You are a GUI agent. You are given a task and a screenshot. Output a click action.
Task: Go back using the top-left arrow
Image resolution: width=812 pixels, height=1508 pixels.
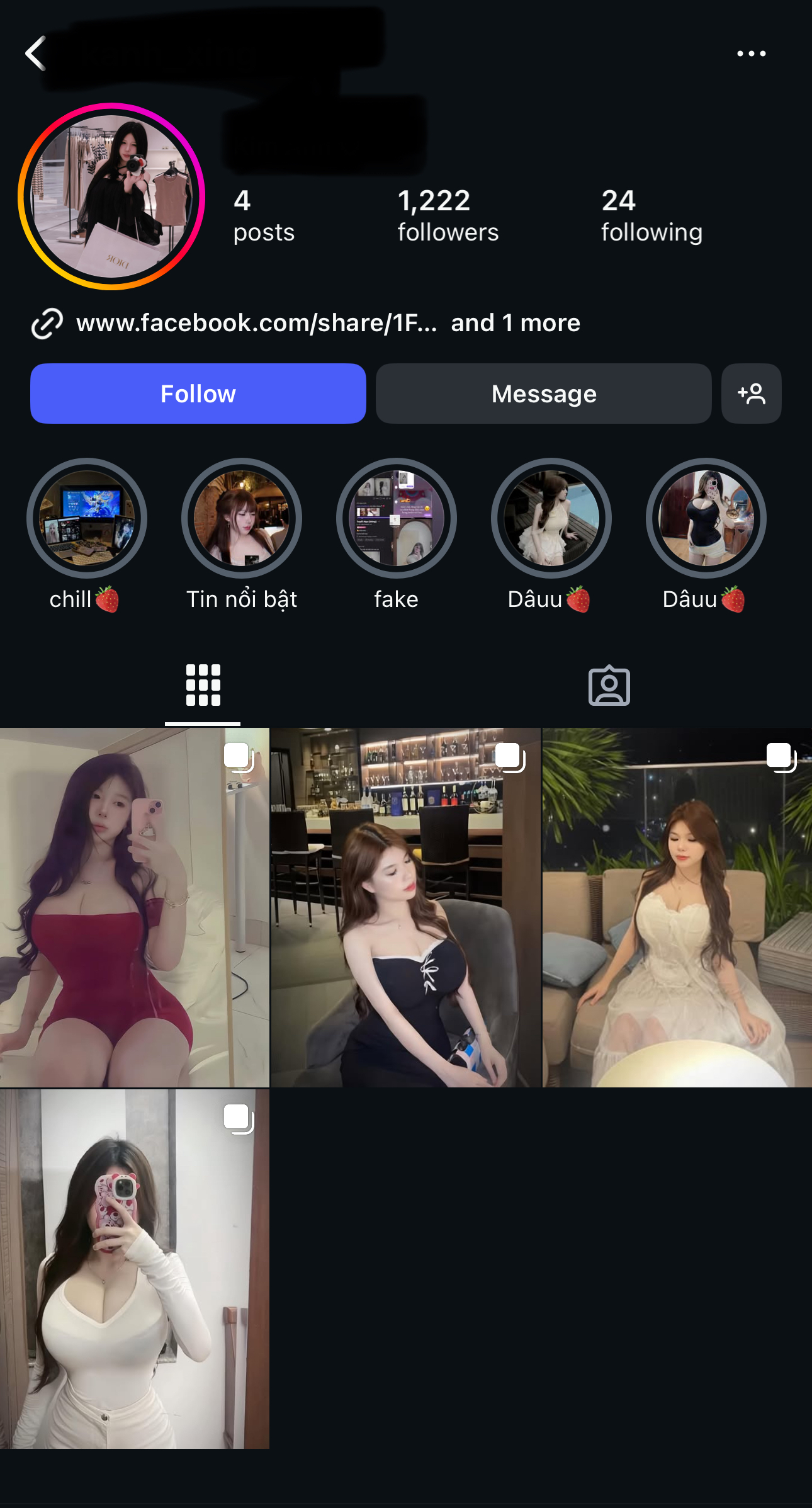tap(36, 54)
